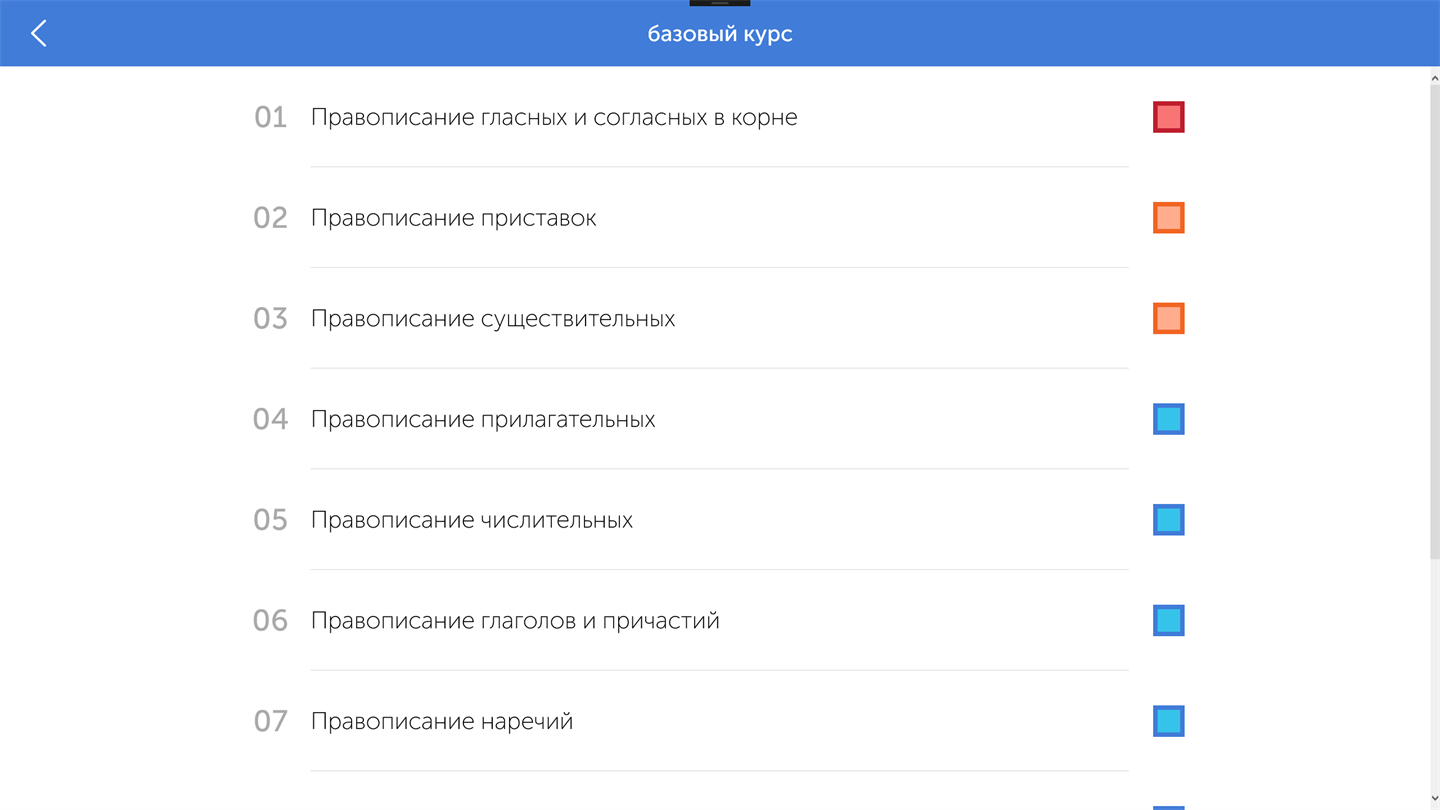Open lesson 04 Правописание прилагательных
Viewport: 1440px width, 810px height.
[x=482, y=419]
